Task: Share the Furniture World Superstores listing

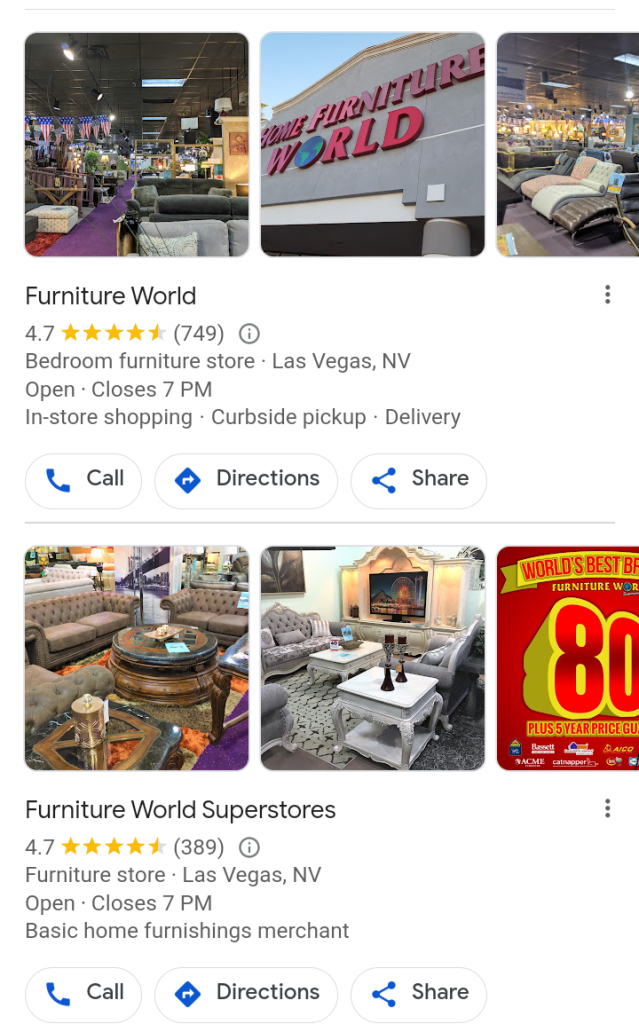Action: (x=418, y=993)
